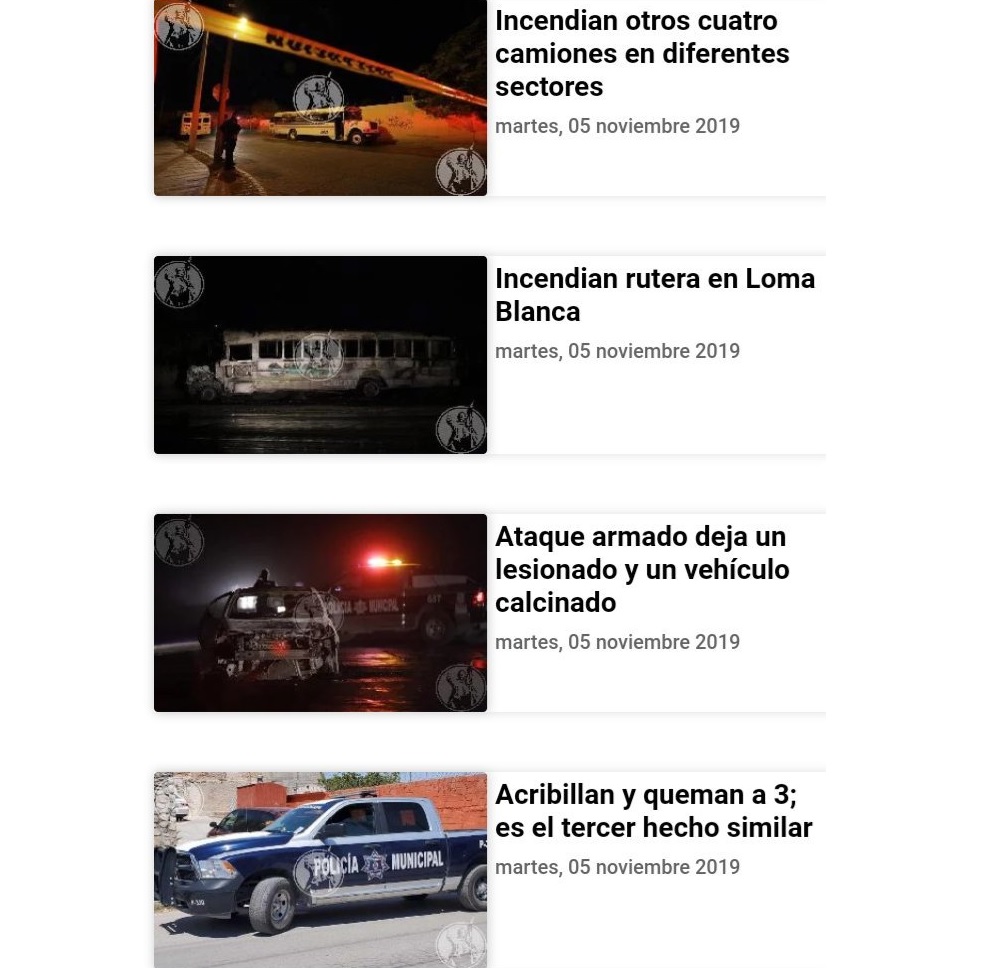Viewport: 1002px width, 968px height.
Task: Open 'Ataque armado deja un lesionado' article
Action: click(x=641, y=569)
